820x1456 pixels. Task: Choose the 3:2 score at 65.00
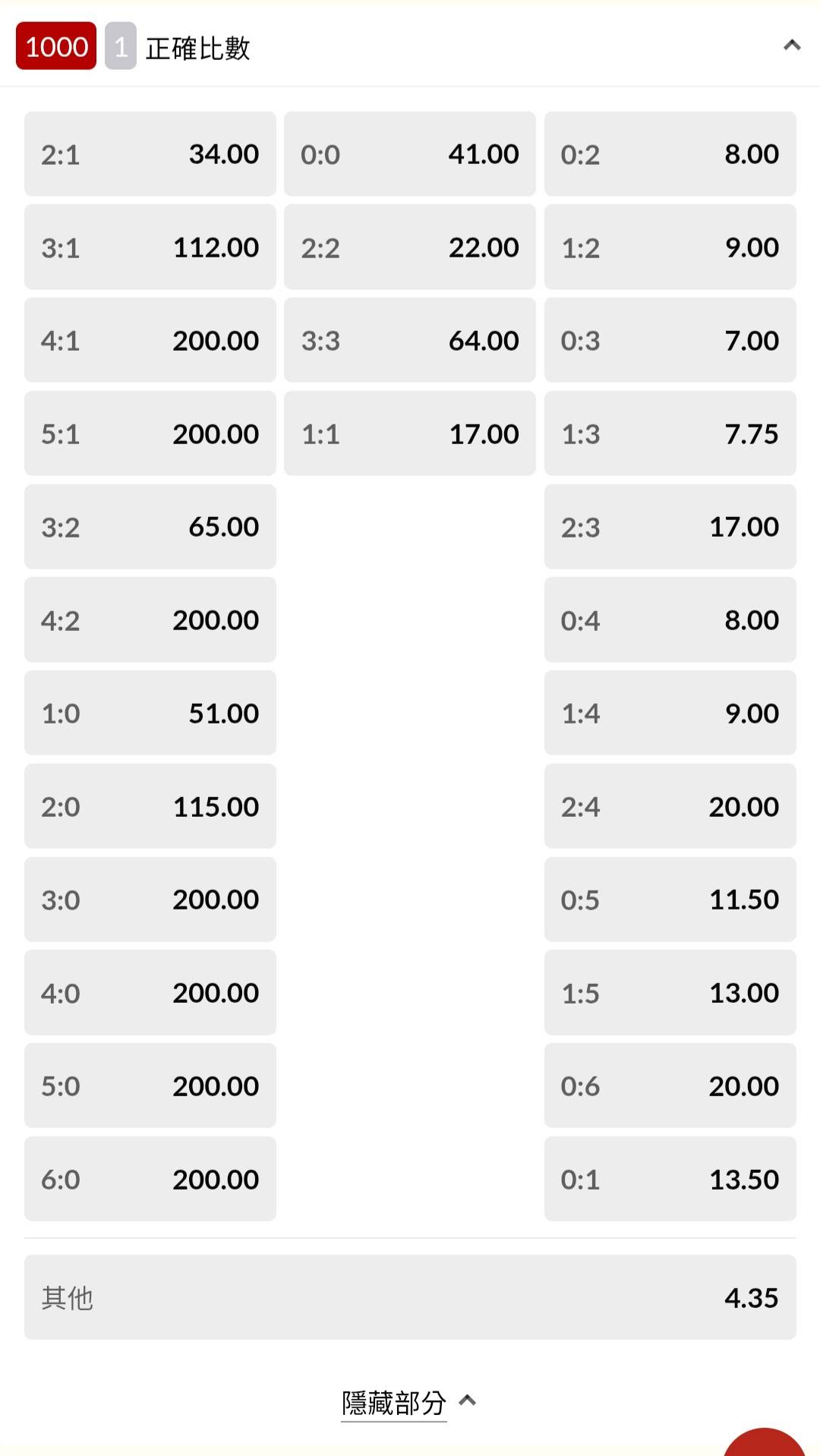click(150, 527)
